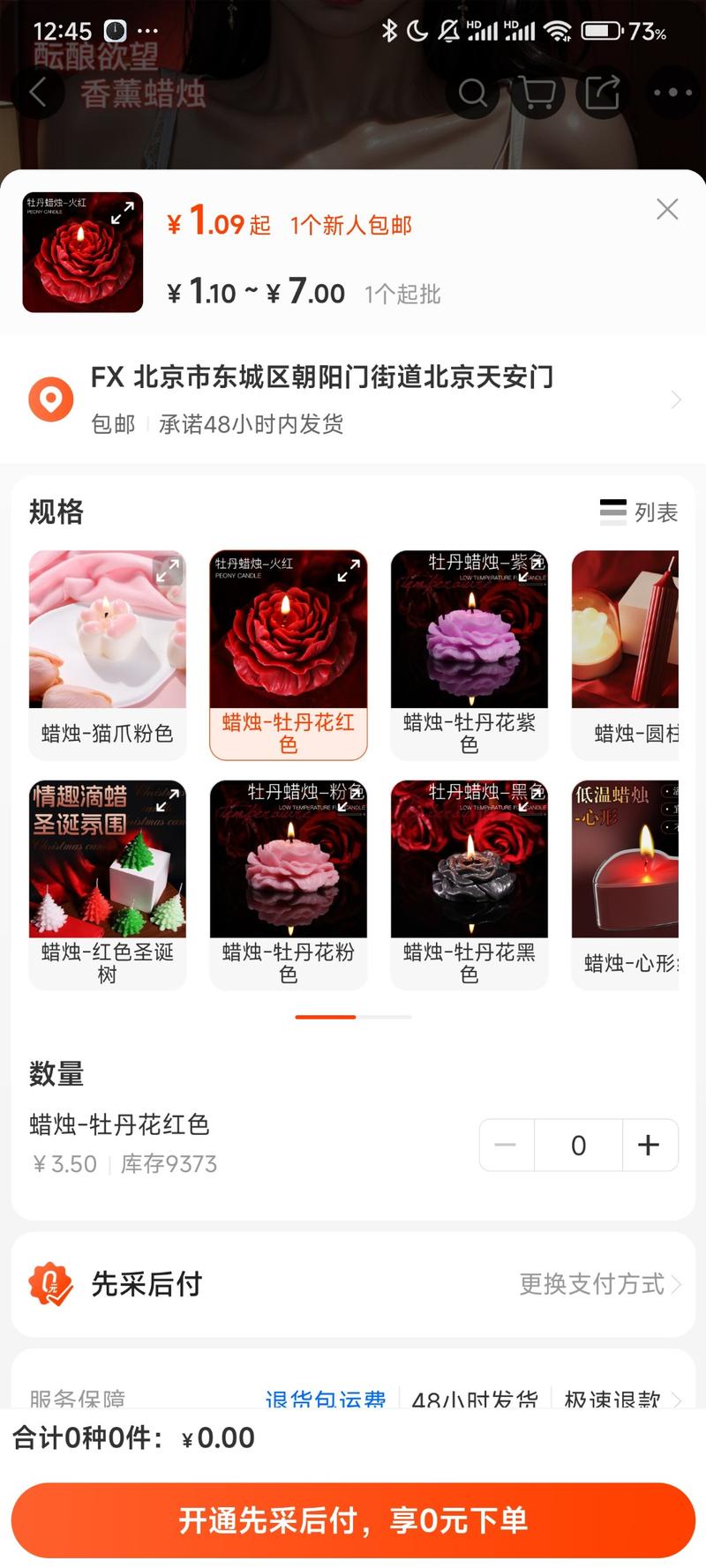Viewport: 706px width, 1568px height.
Task: Click the 0元 badge next to 先采后付
Action: tap(50, 1285)
